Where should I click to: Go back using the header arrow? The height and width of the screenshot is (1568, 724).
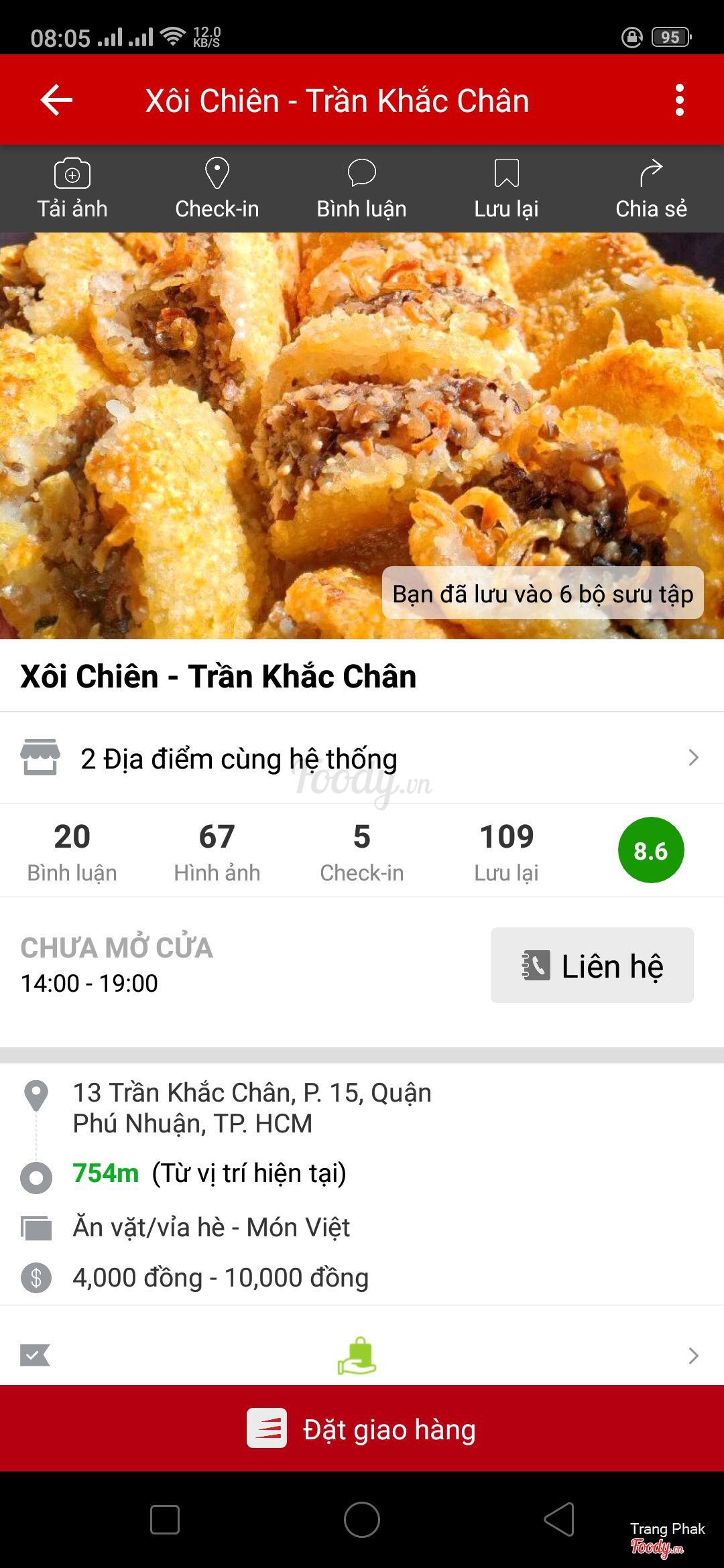click(56, 101)
